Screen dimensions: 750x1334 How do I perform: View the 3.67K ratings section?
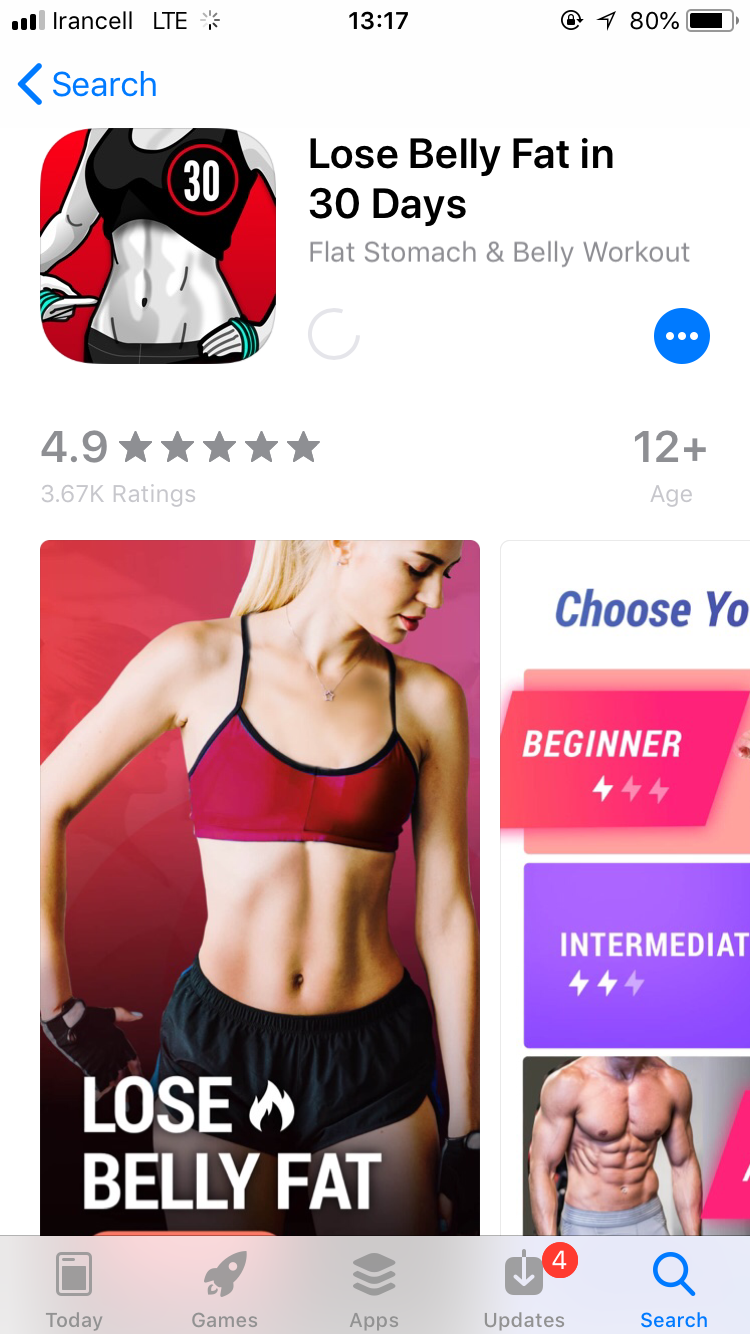coord(180,465)
